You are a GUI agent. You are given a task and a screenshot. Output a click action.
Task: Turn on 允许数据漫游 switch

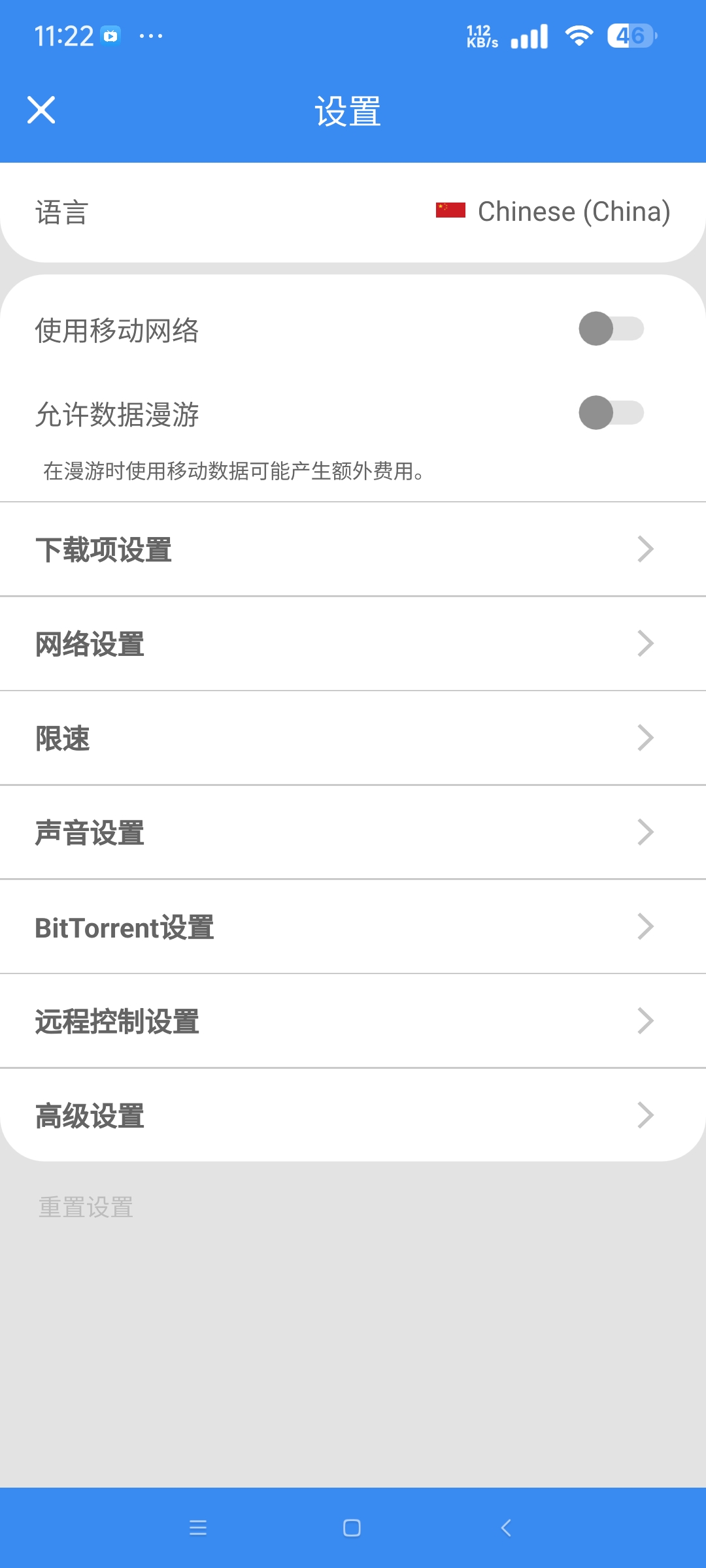pos(611,413)
